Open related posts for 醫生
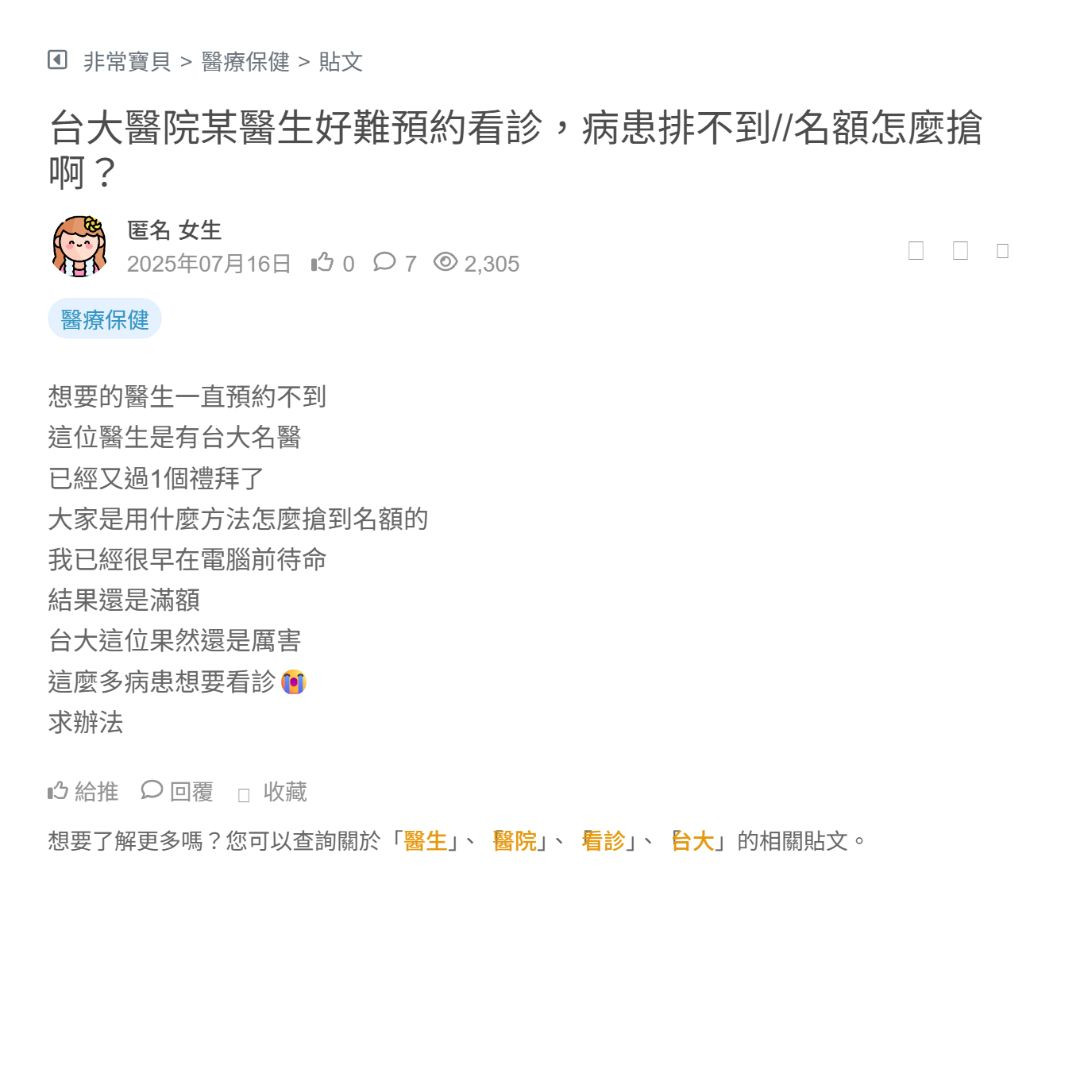The image size is (1080, 1080). click(426, 841)
